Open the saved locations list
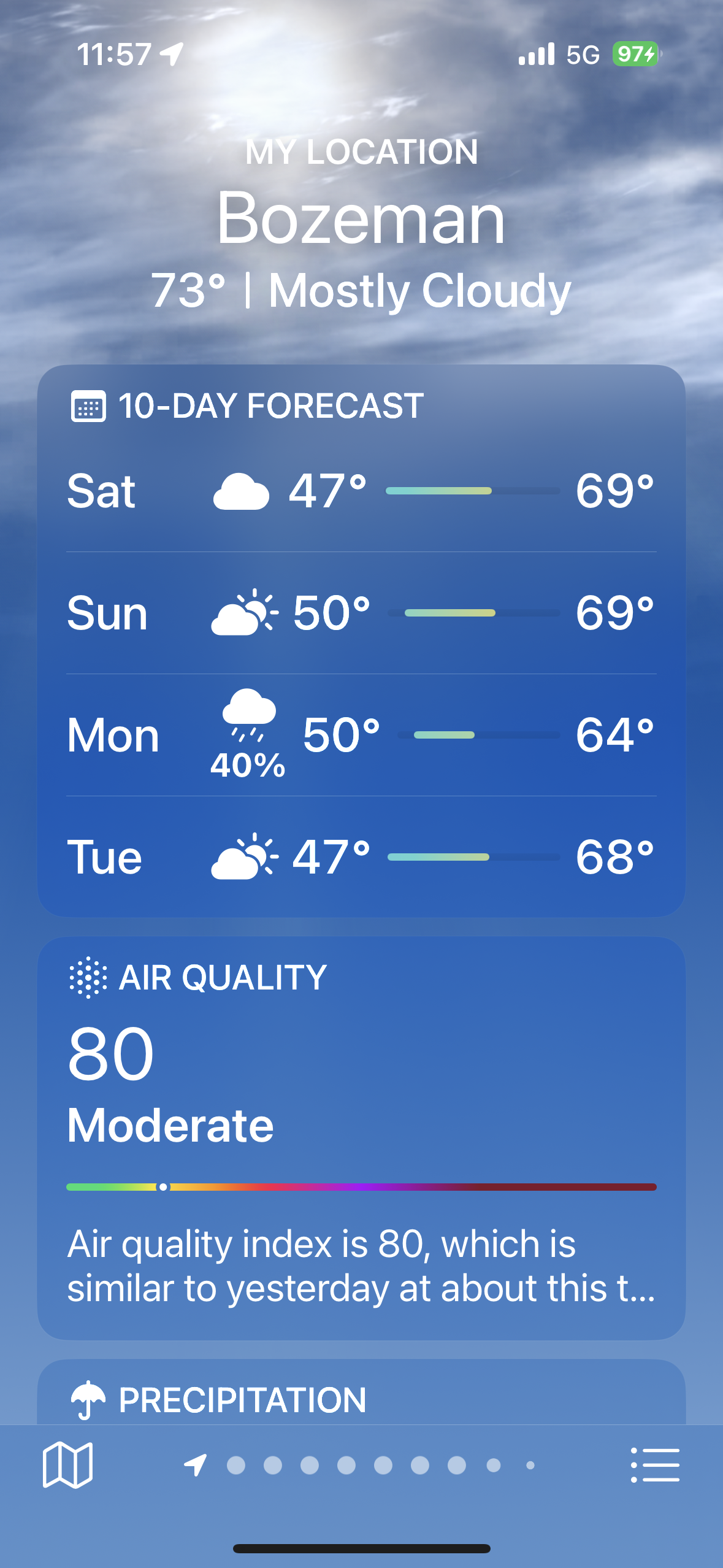 pyautogui.click(x=655, y=1465)
